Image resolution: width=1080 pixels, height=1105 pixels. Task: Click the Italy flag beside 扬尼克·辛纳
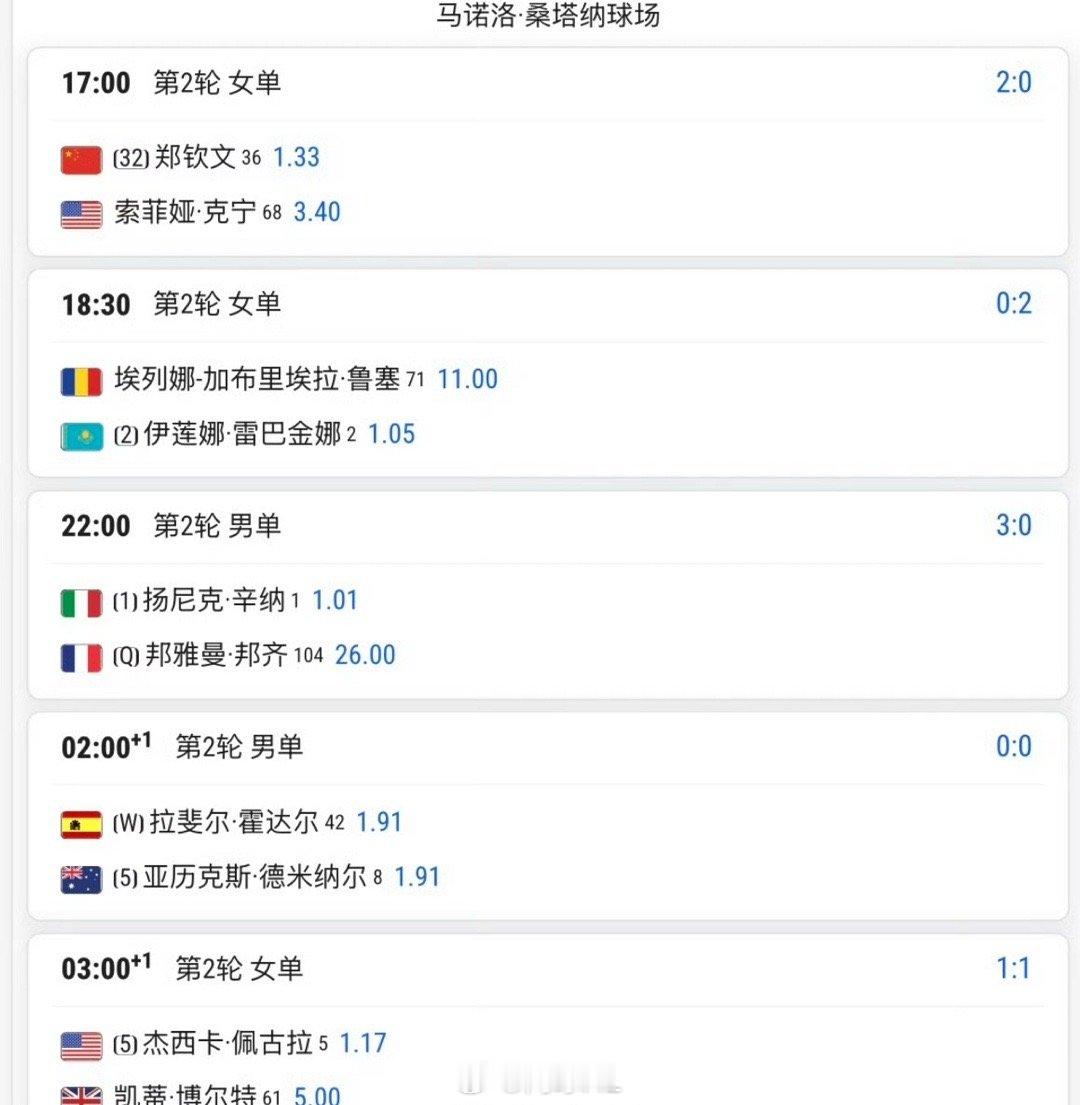(80, 600)
